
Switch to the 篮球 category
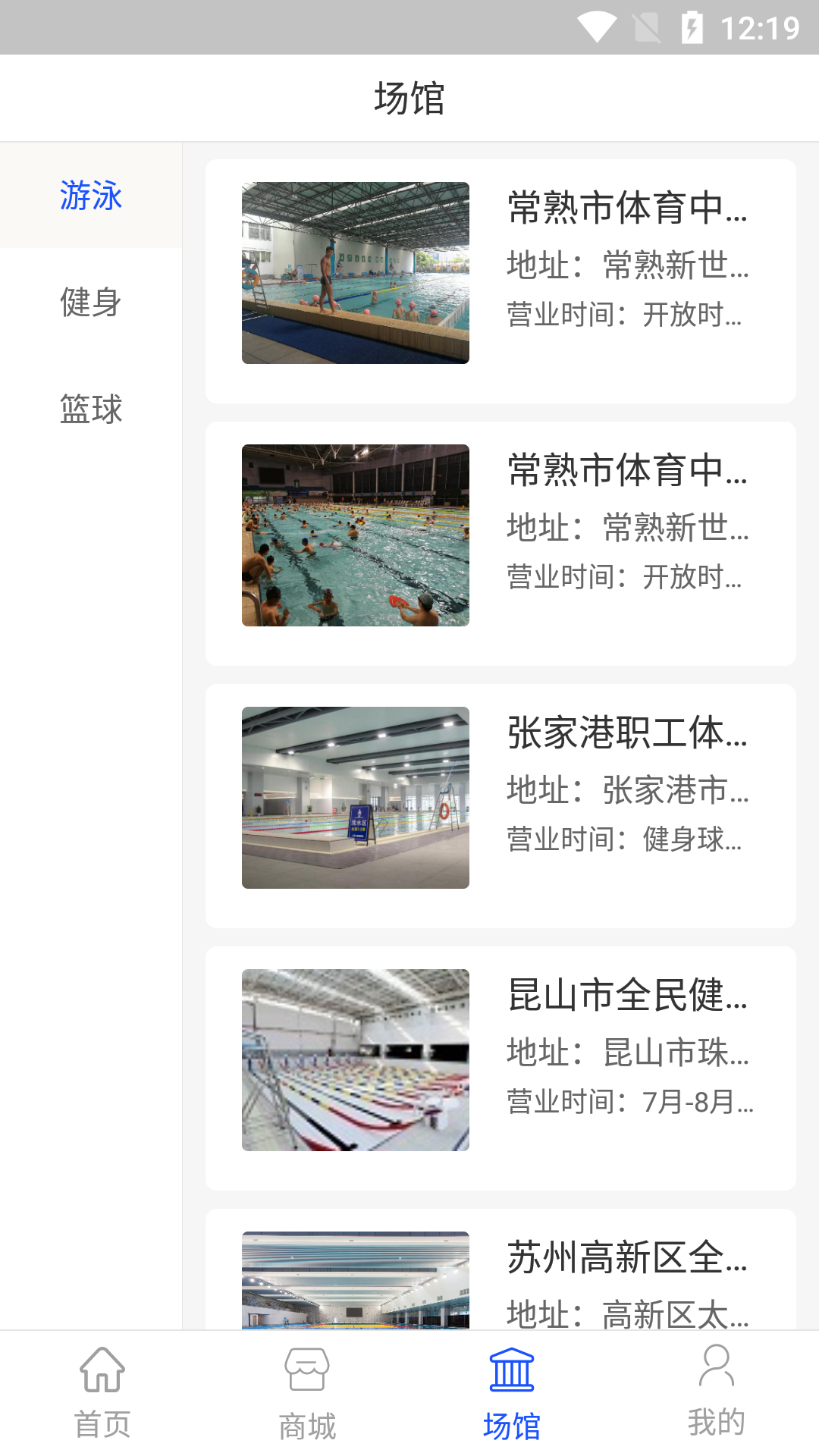[91, 409]
